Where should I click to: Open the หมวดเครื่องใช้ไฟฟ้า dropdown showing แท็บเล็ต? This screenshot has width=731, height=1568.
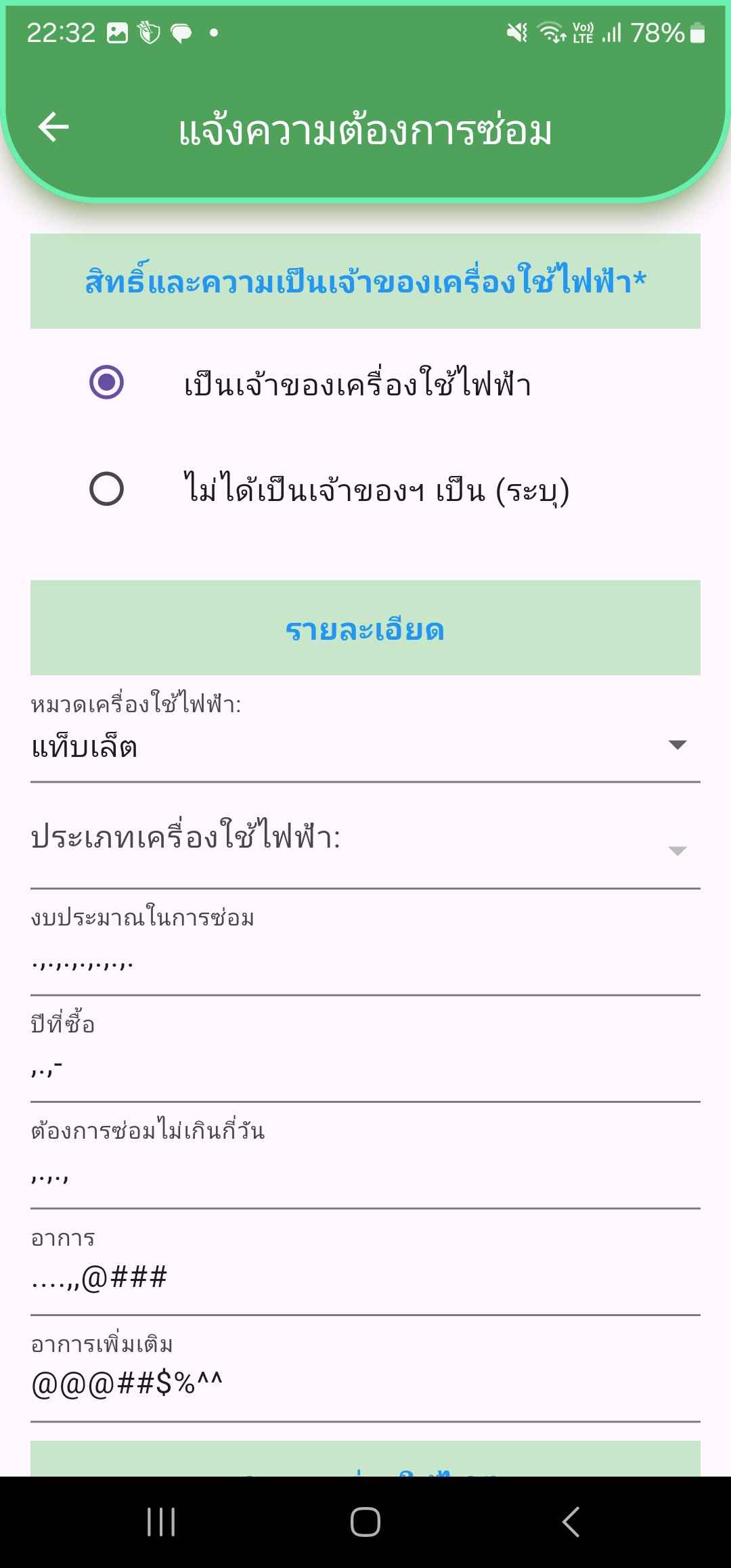pos(364,746)
